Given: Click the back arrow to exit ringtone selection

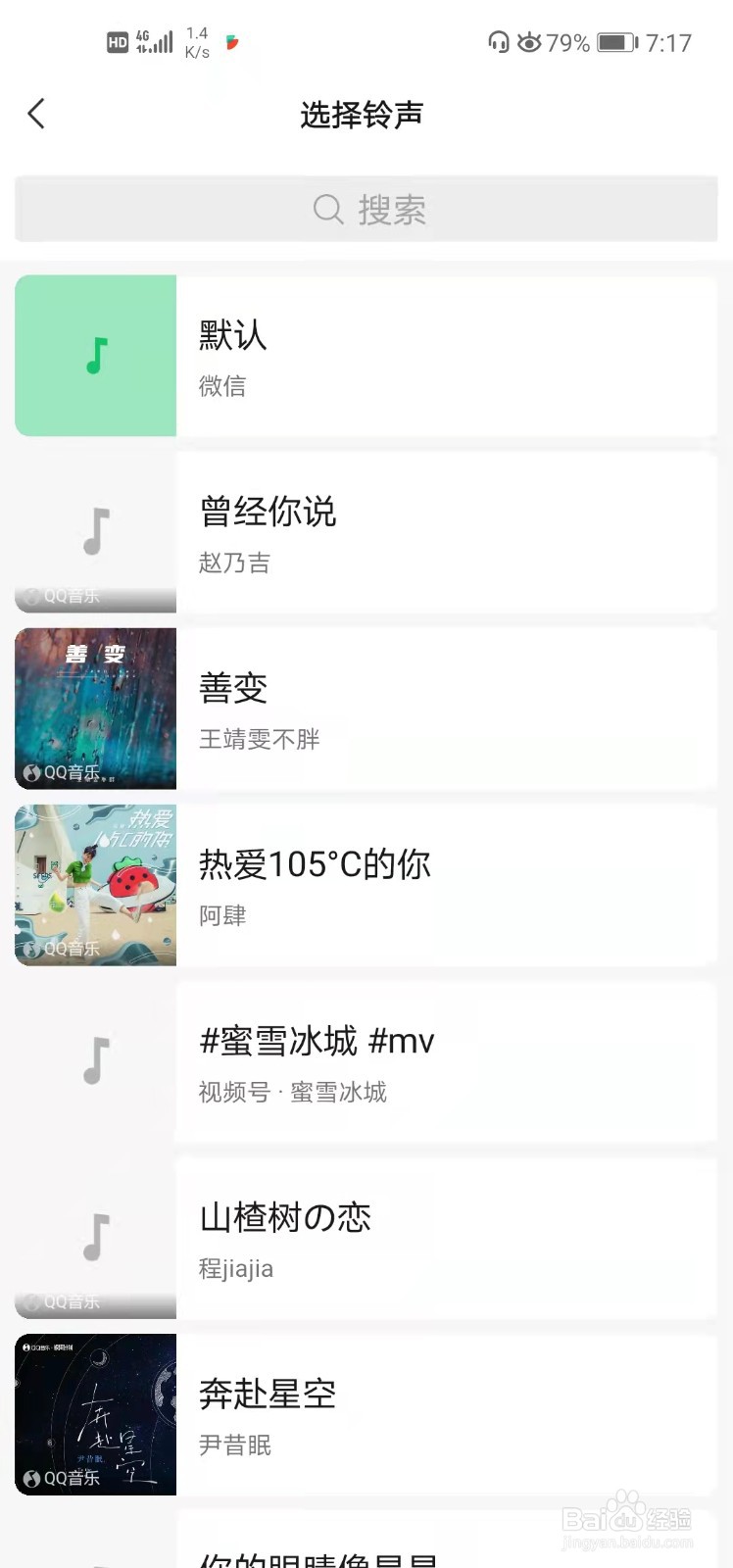Looking at the screenshot, I should point(36,114).
